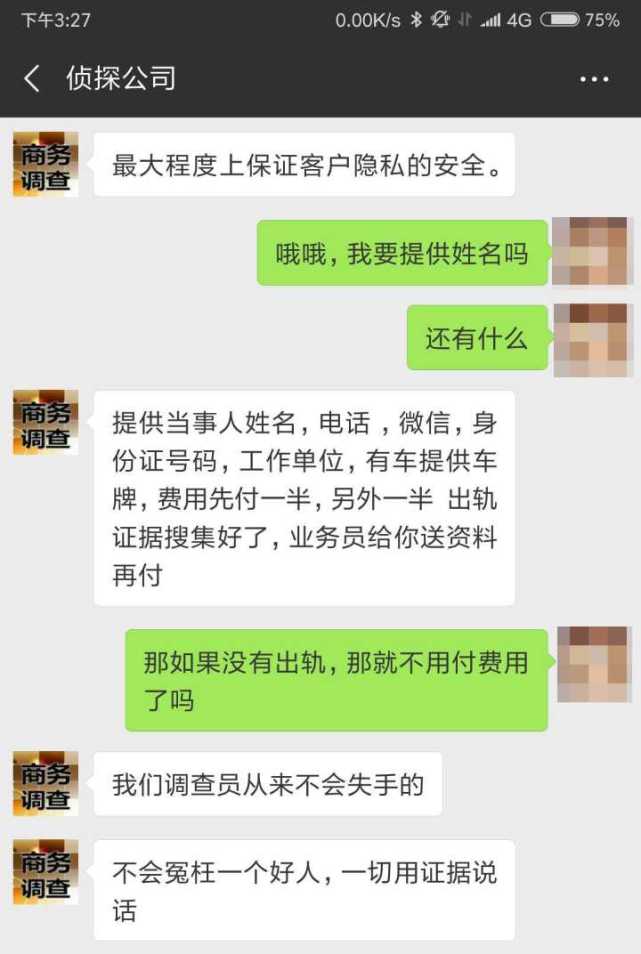Viewport: 641px width, 954px height.
Task: Tap my avatar beside 我要提供姓名吗
Action: point(592,251)
